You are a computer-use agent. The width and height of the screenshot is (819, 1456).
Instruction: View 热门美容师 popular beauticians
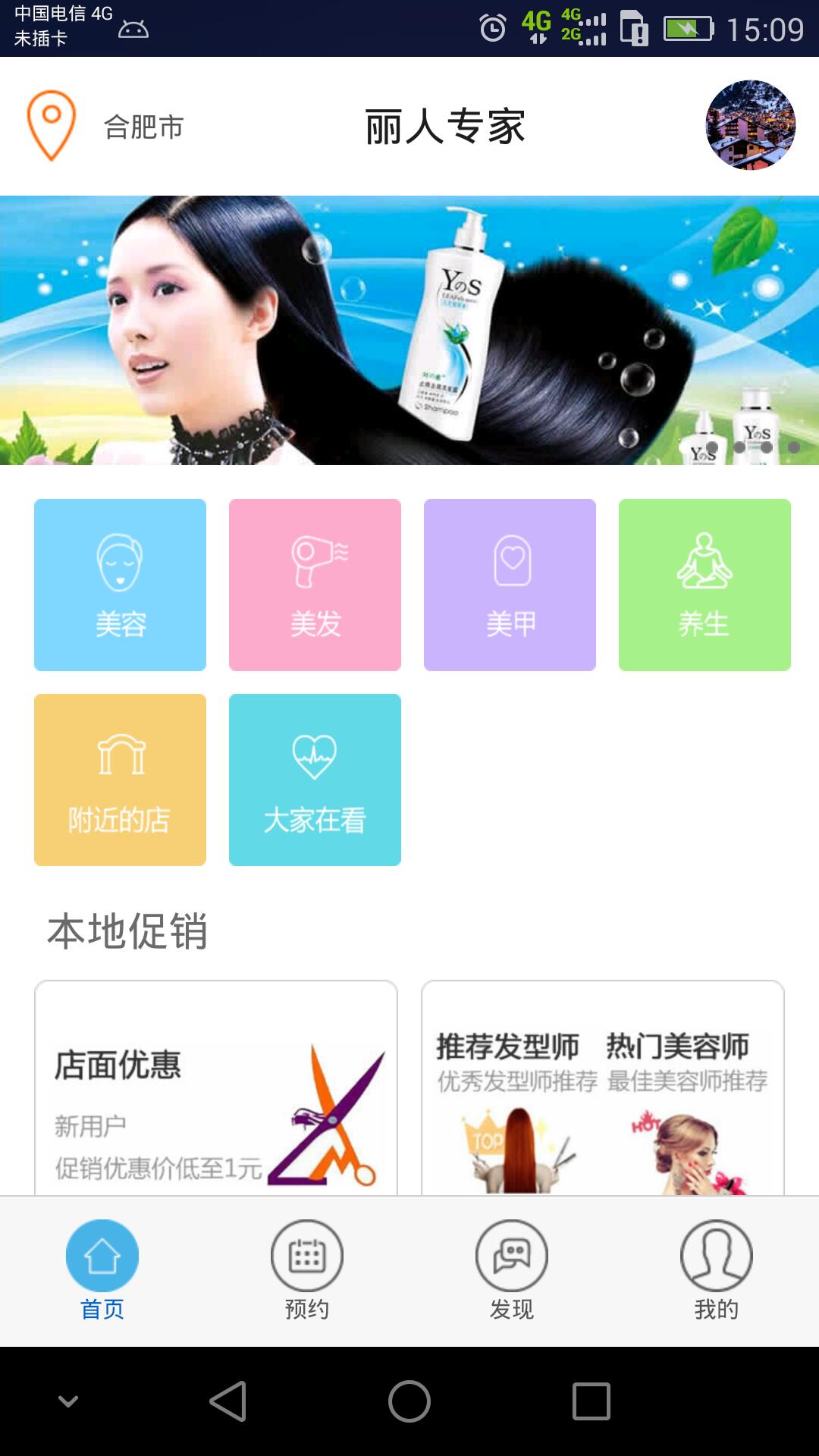(x=686, y=1100)
